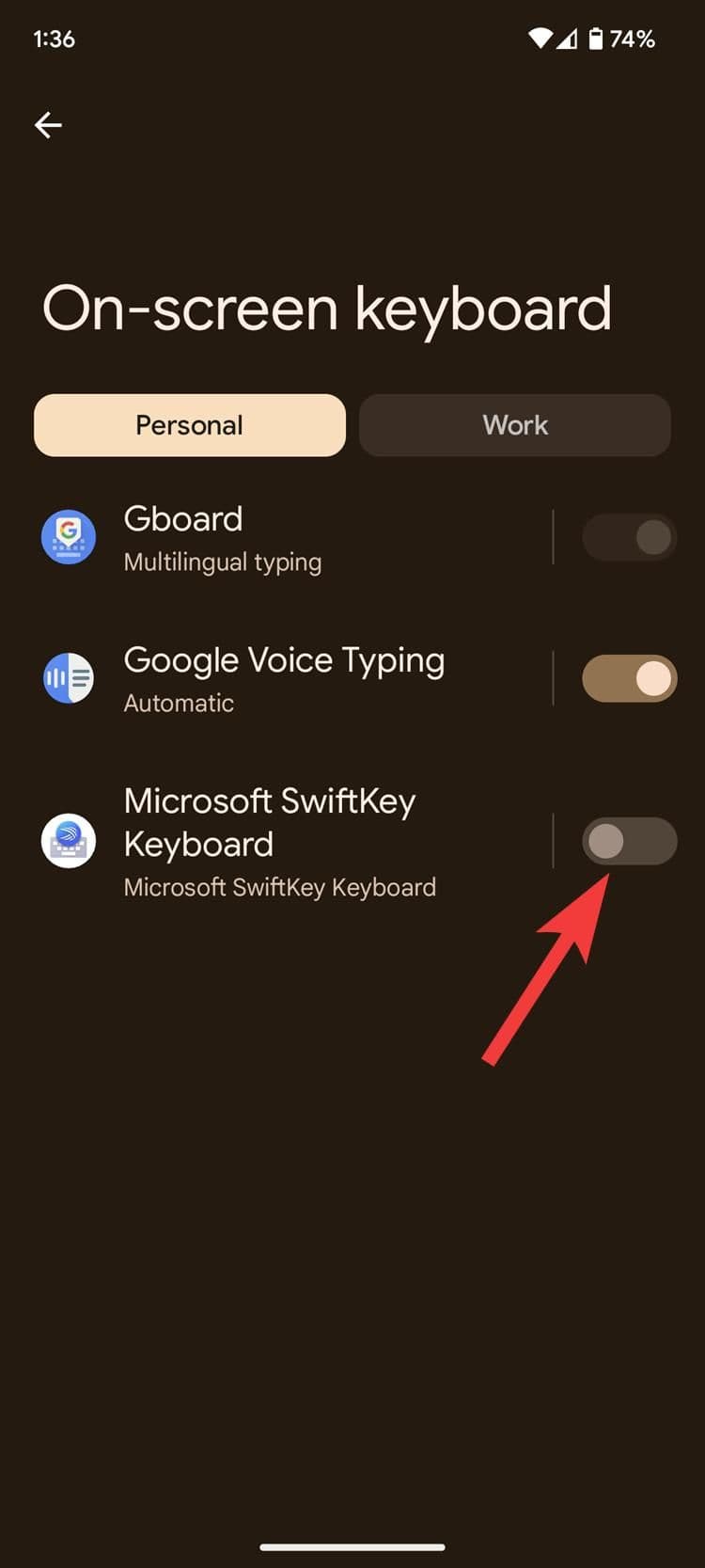This screenshot has width=705, height=1568.
Task: Select the Personal tab
Action: tap(189, 425)
